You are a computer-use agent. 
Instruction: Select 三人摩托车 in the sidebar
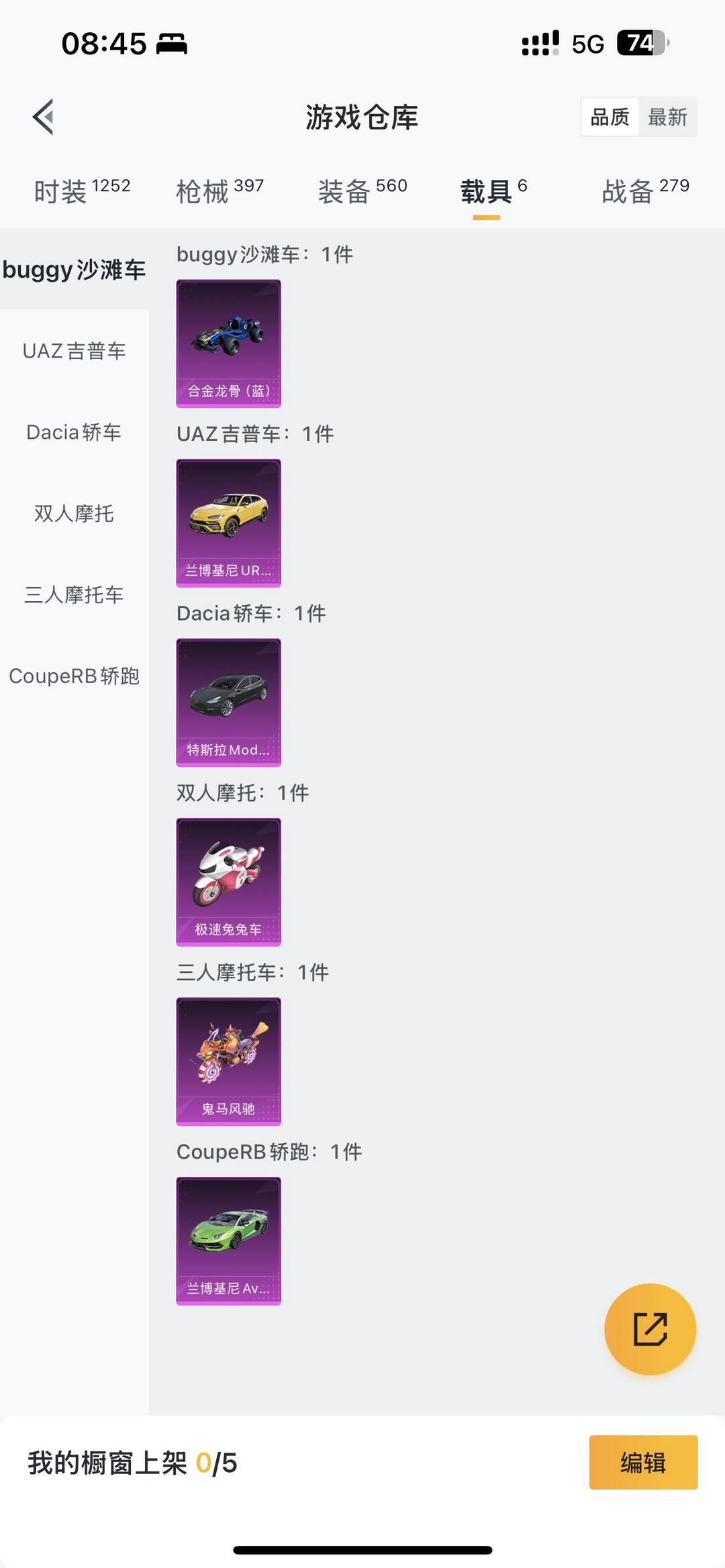pyautogui.click(x=75, y=594)
